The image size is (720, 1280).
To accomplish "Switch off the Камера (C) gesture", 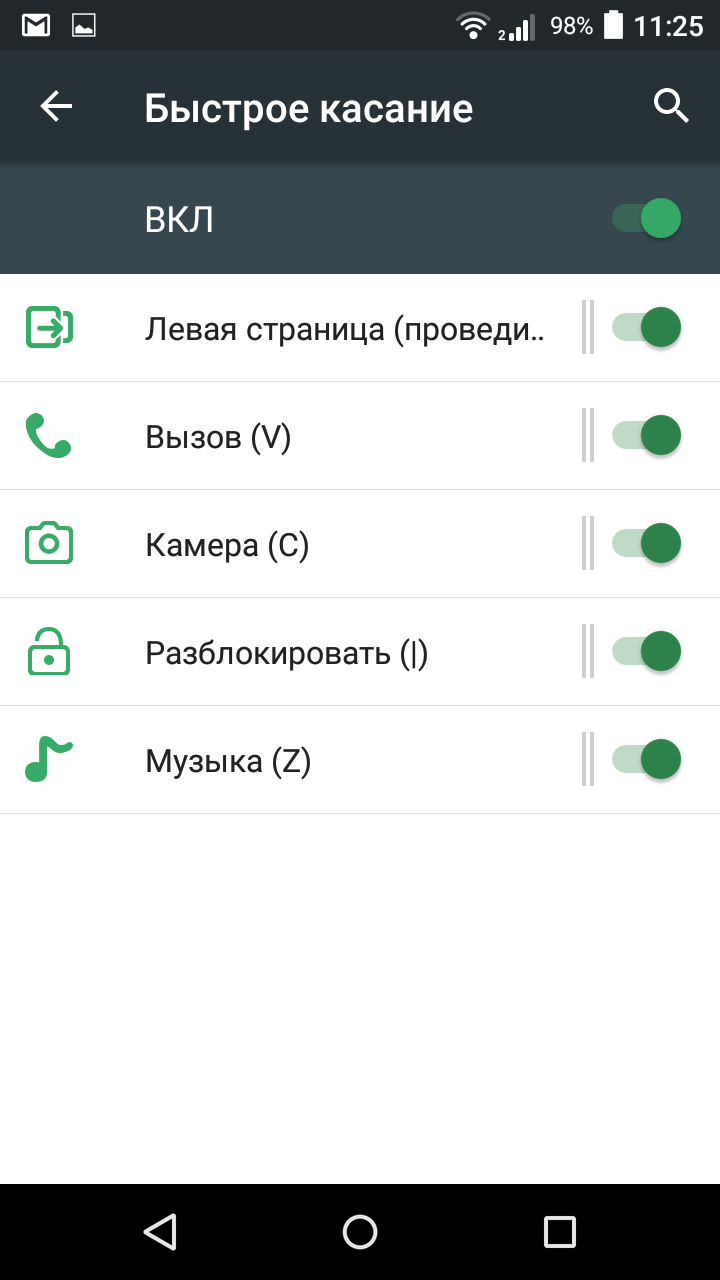I will (x=647, y=543).
